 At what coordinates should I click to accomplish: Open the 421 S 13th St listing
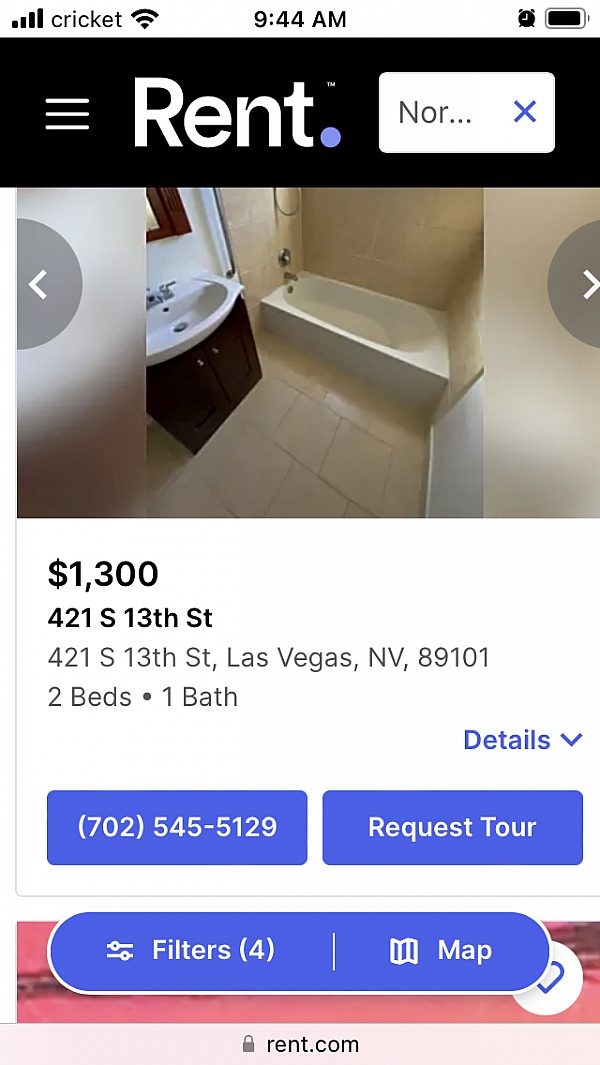click(130, 618)
